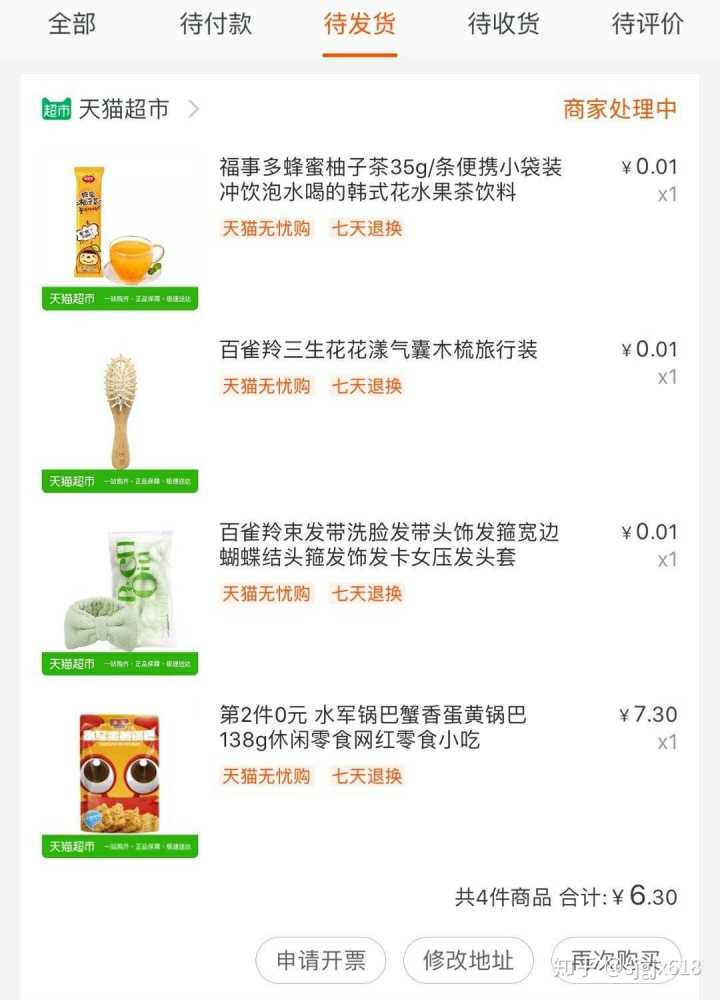Open the 百雀羚束发带 order item
This screenshot has width=720, height=1000.
coord(390,545)
